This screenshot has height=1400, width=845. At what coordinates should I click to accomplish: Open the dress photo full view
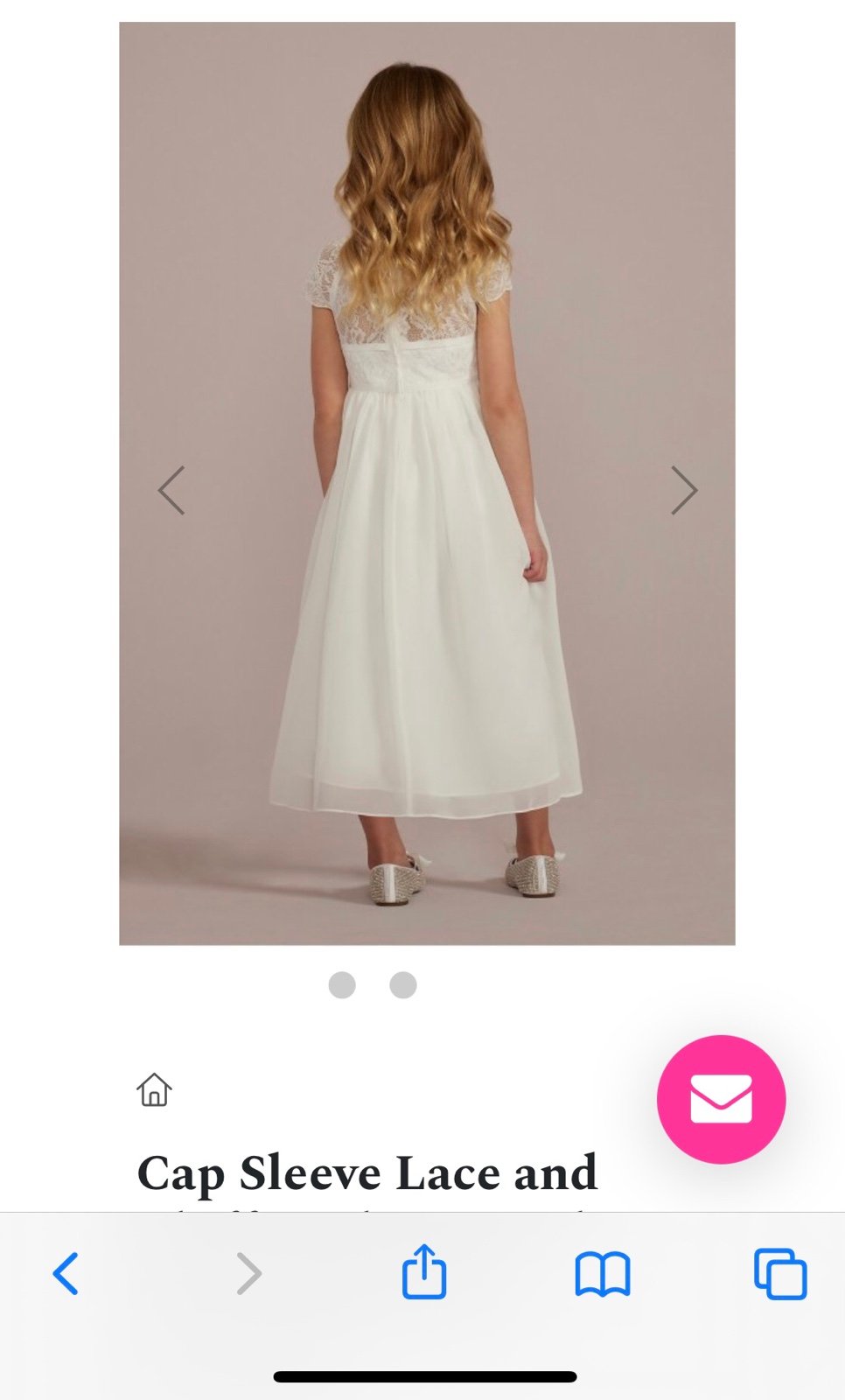[427, 483]
